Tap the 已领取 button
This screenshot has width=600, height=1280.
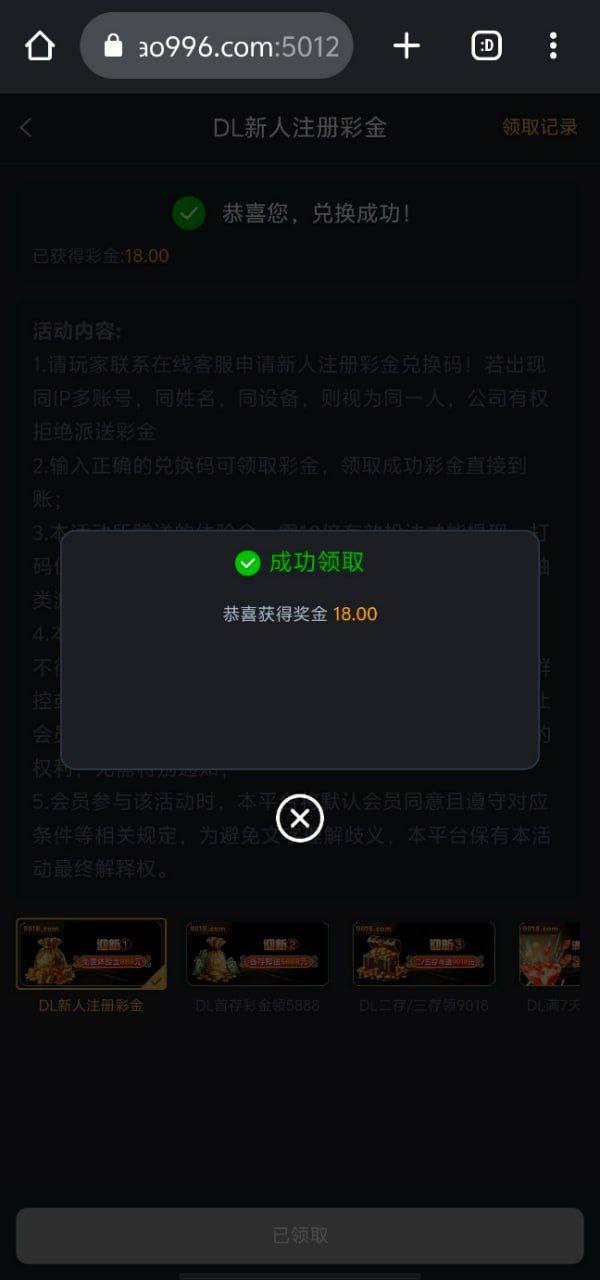pyautogui.click(x=300, y=1235)
